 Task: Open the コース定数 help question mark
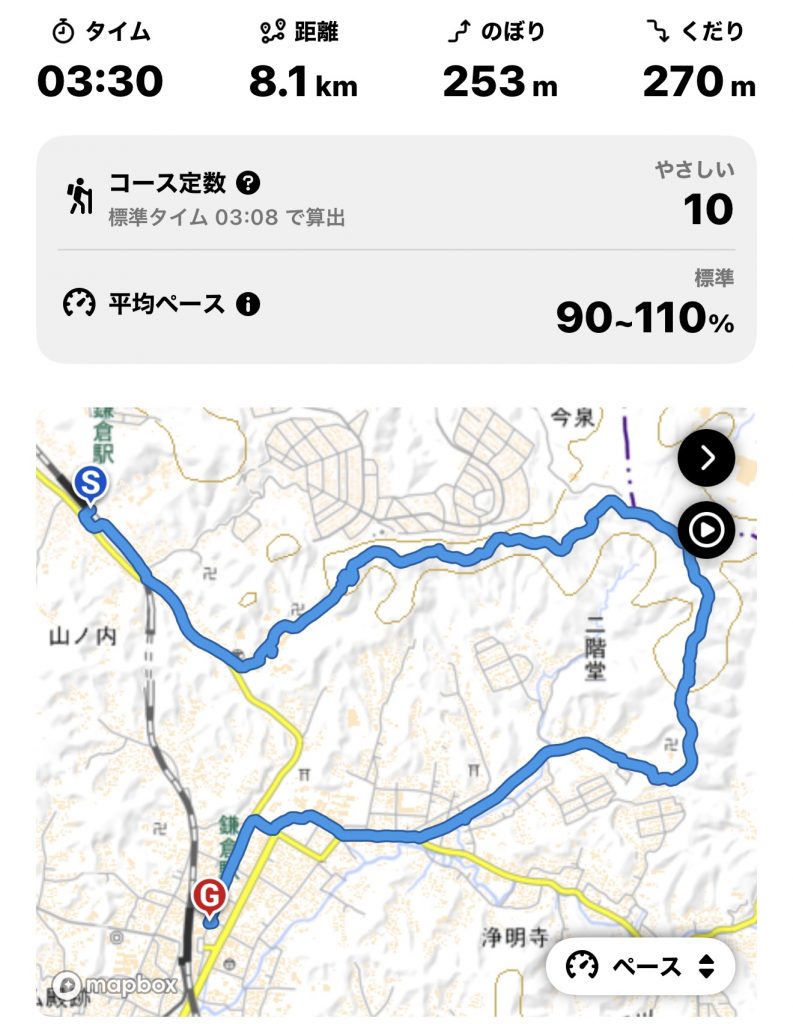point(249,183)
